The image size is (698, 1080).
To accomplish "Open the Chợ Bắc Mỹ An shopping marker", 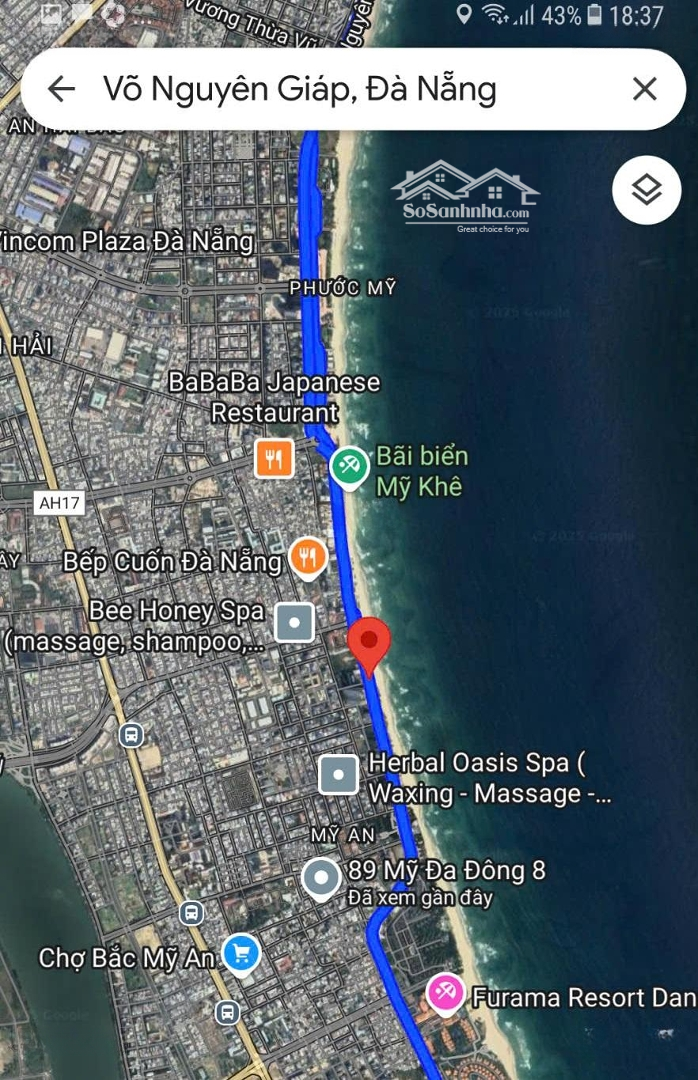I will 241,954.
